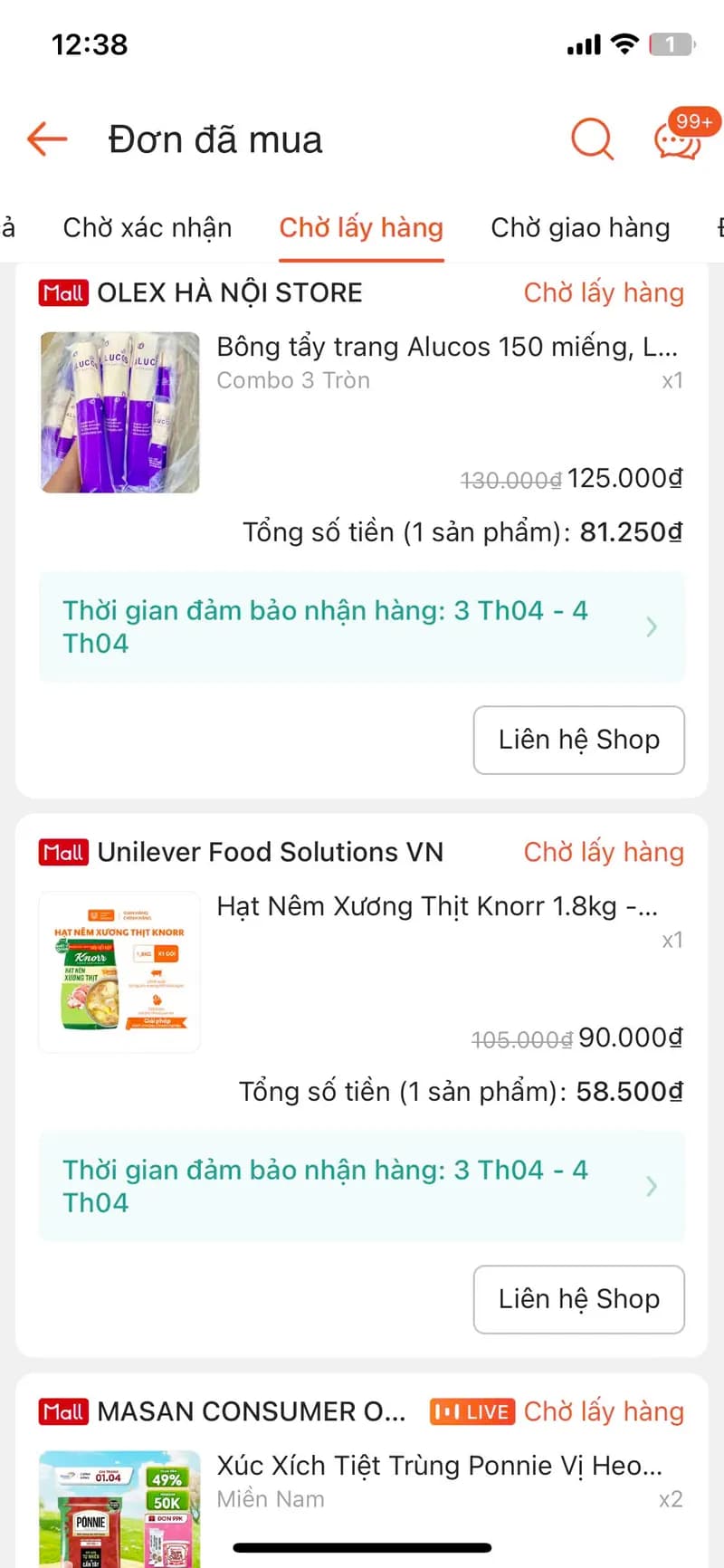Tap Liên hệ Shop for OLEX HÀ NỘI STORE
This screenshot has height=1568, width=724.
[x=579, y=740]
